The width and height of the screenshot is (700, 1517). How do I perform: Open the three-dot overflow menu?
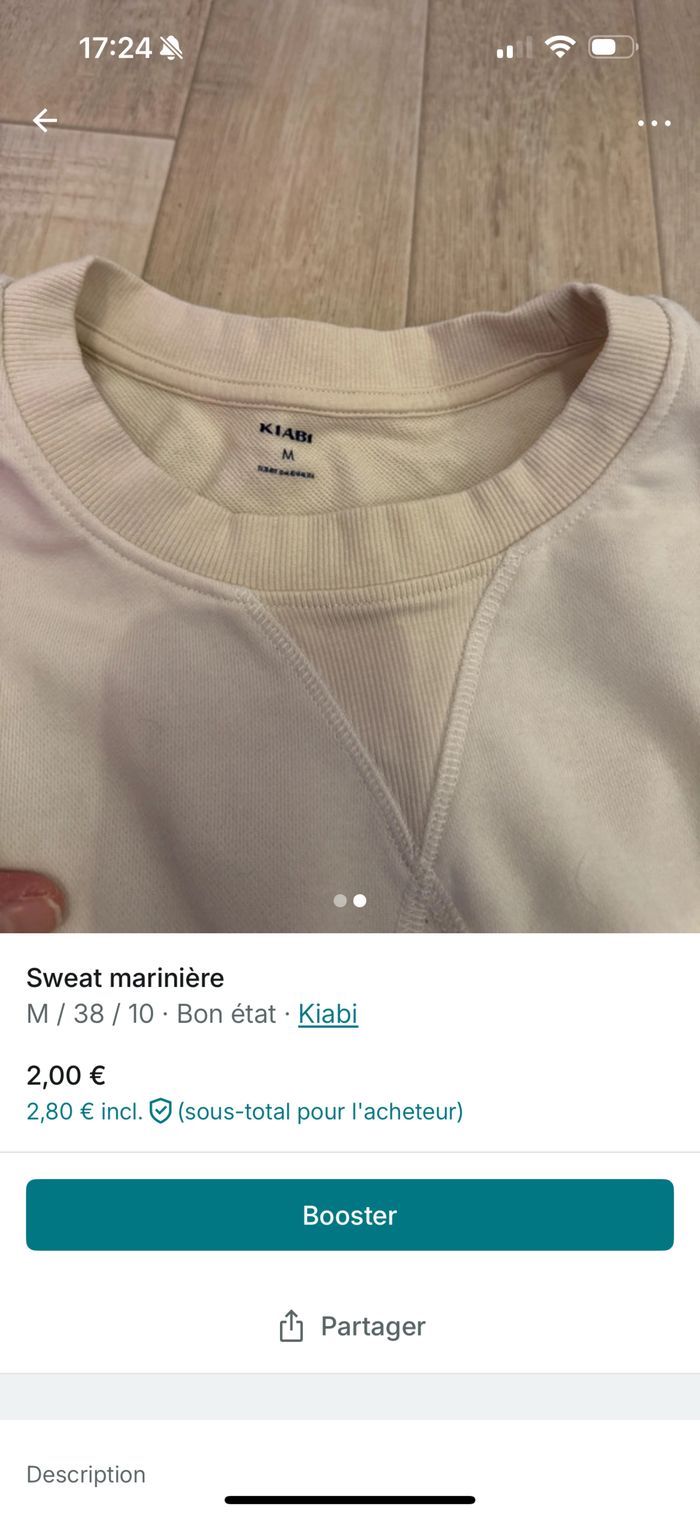[x=654, y=123]
